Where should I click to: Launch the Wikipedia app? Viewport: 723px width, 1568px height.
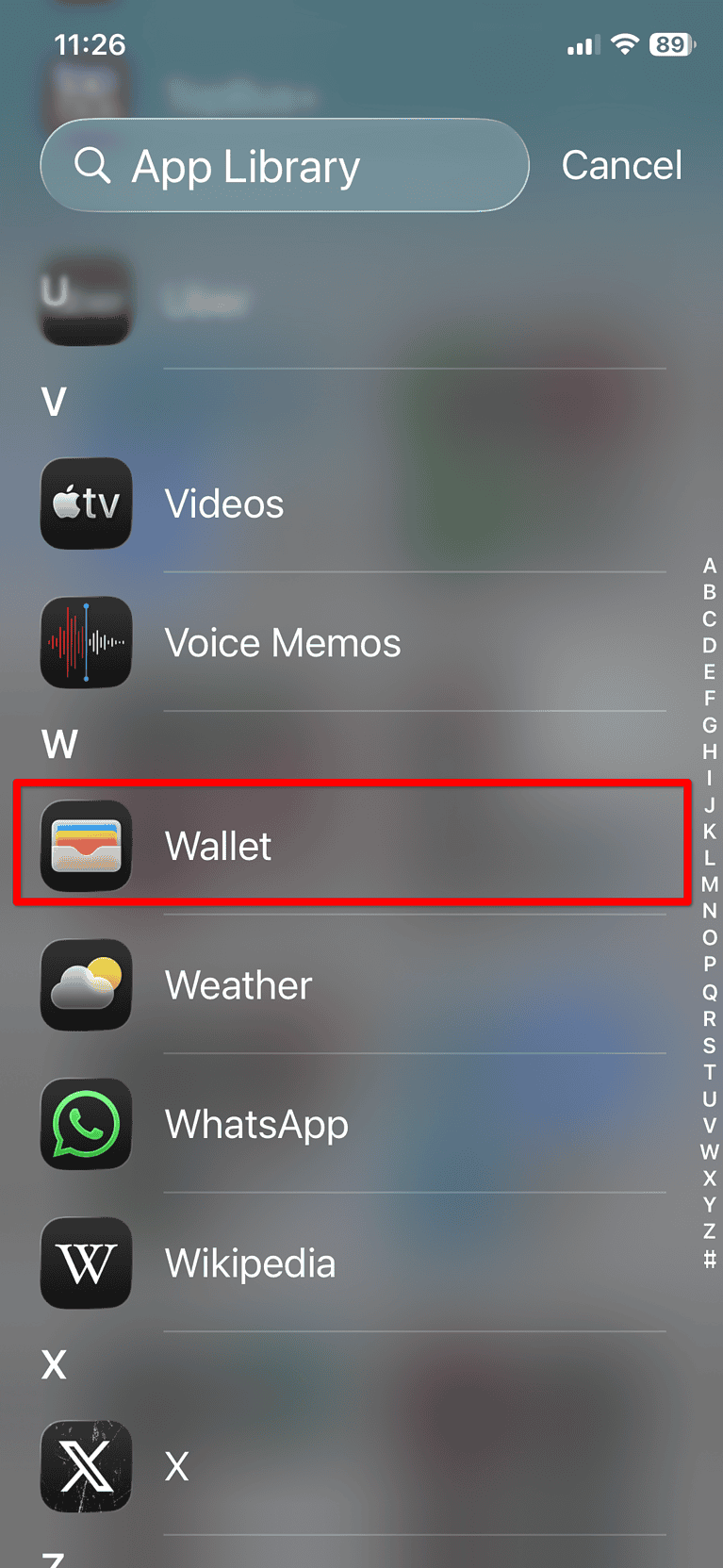coord(86,1263)
